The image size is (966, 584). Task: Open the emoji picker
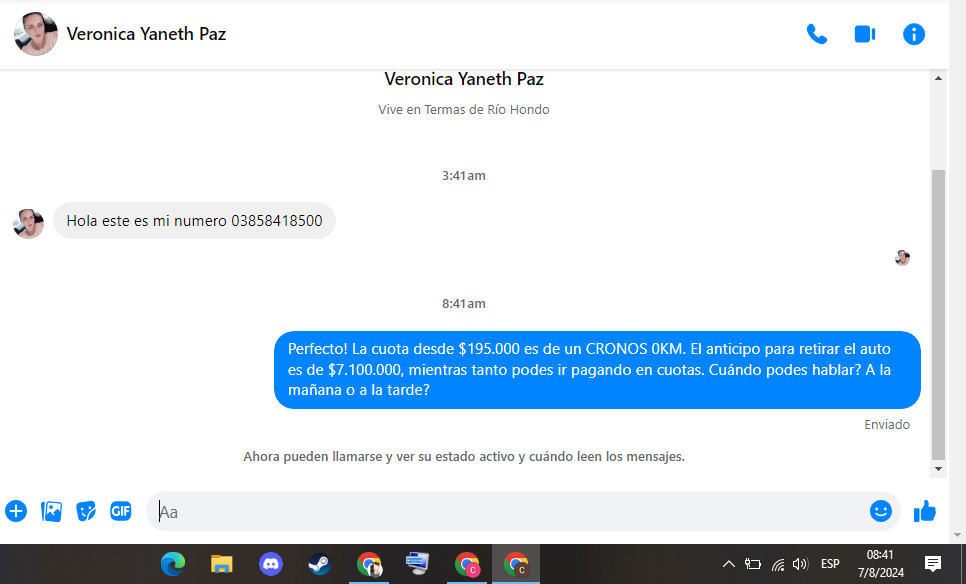point(880,511)
